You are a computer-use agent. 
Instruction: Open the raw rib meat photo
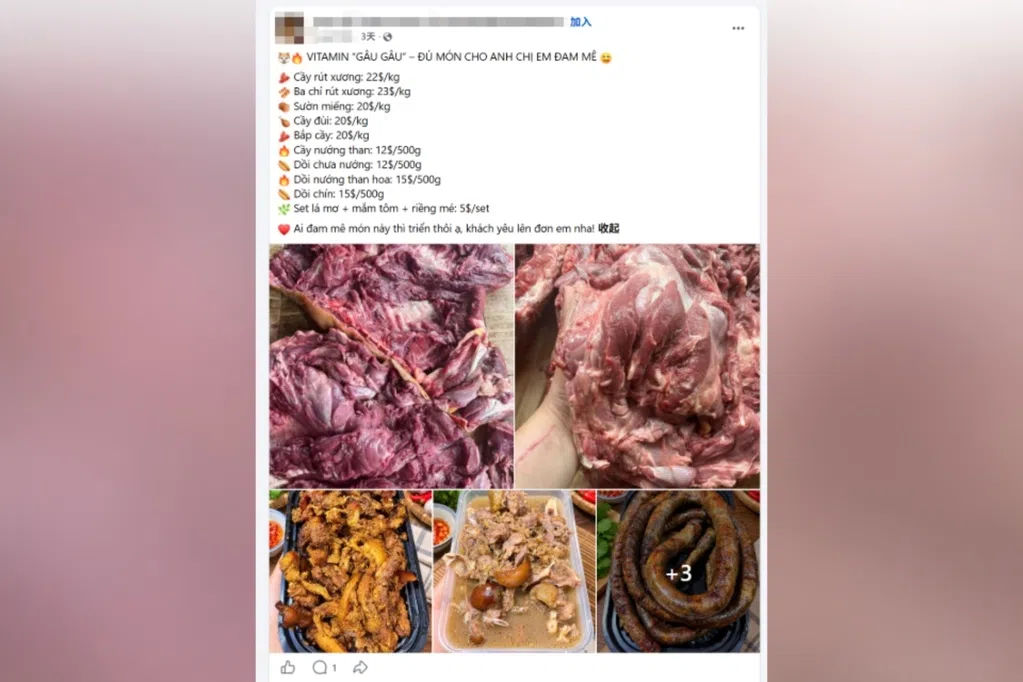pyautogui.click(x=391, y=366)
